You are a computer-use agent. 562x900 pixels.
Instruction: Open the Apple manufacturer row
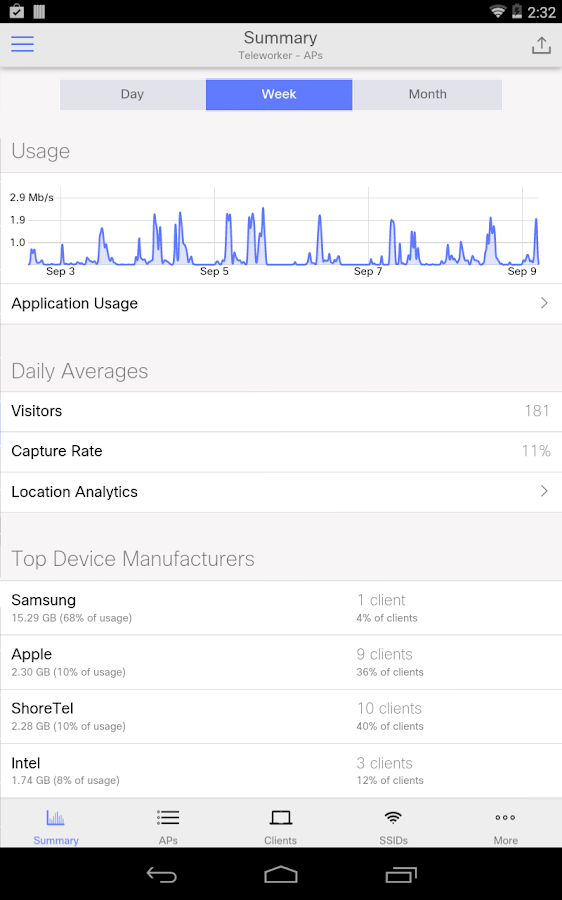281,662
